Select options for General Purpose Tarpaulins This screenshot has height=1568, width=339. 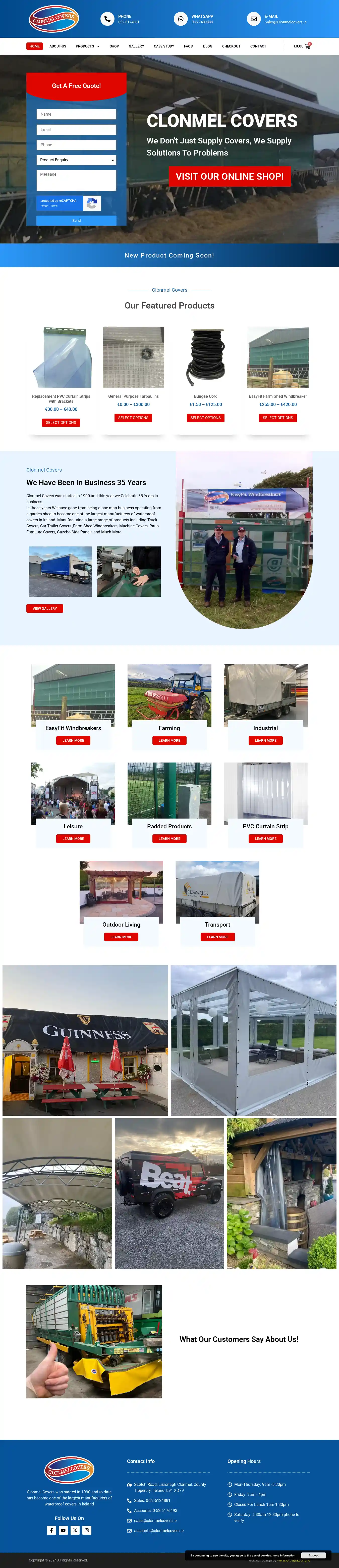click(133, 418)
